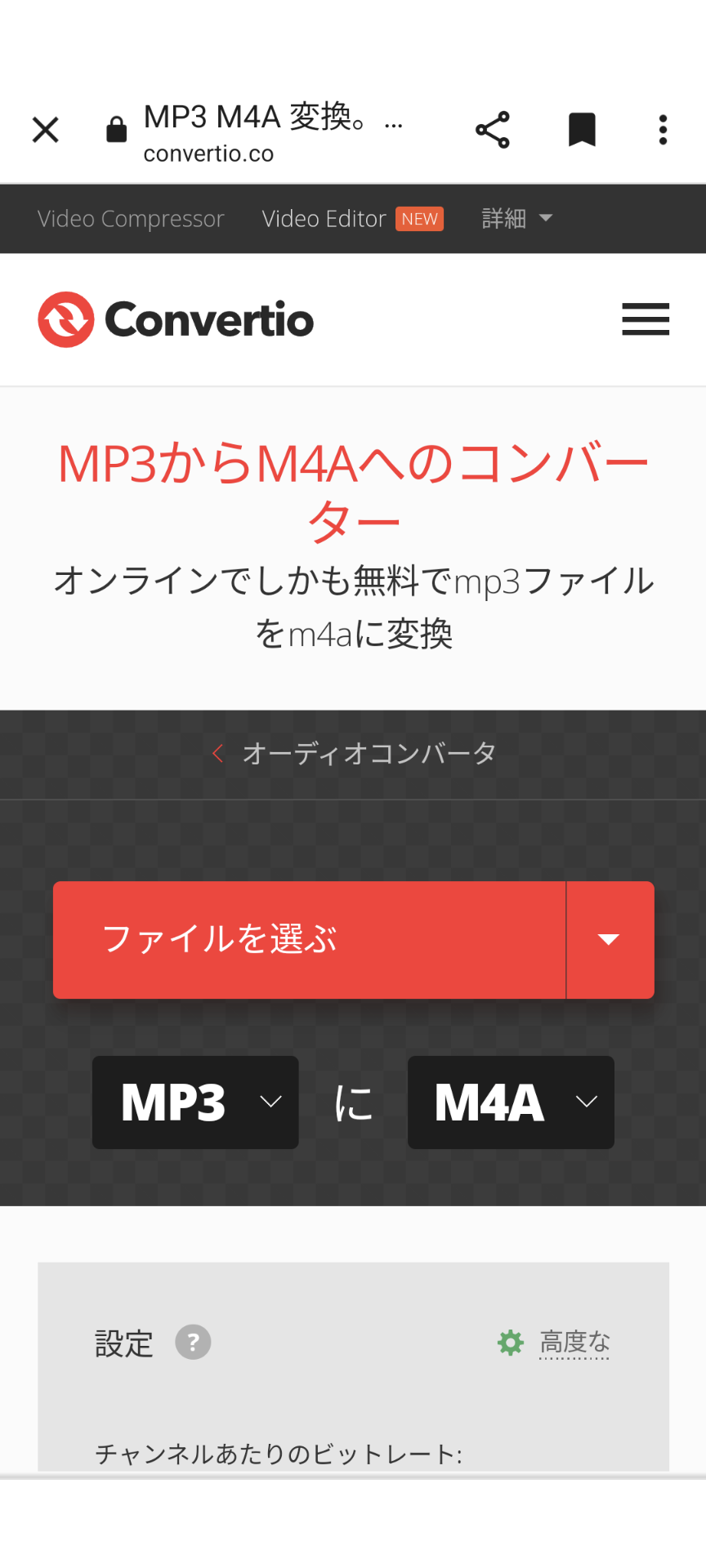Change the M4A target format
The width and height of the screenshot is (706, 1568).
(511, 1102)
